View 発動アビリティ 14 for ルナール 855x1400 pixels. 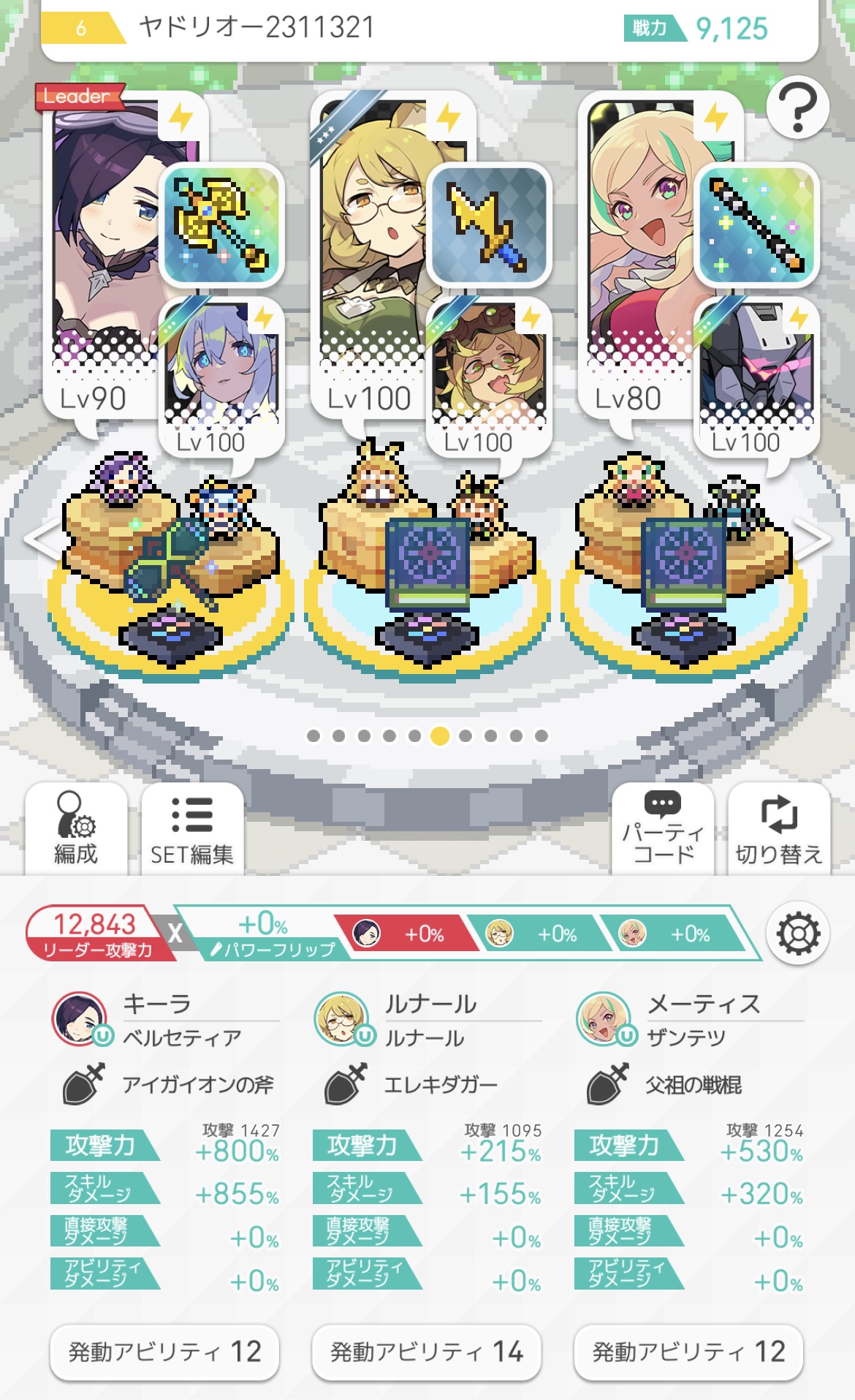(427, 1352)
